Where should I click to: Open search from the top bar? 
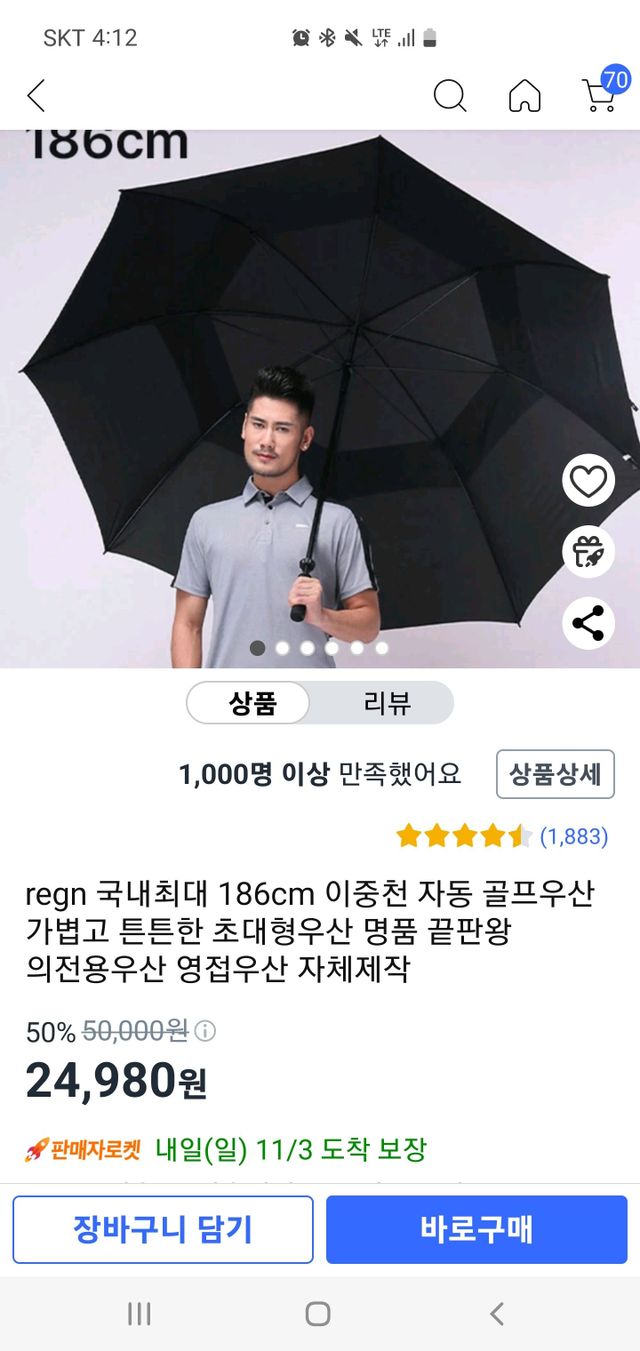450,96
